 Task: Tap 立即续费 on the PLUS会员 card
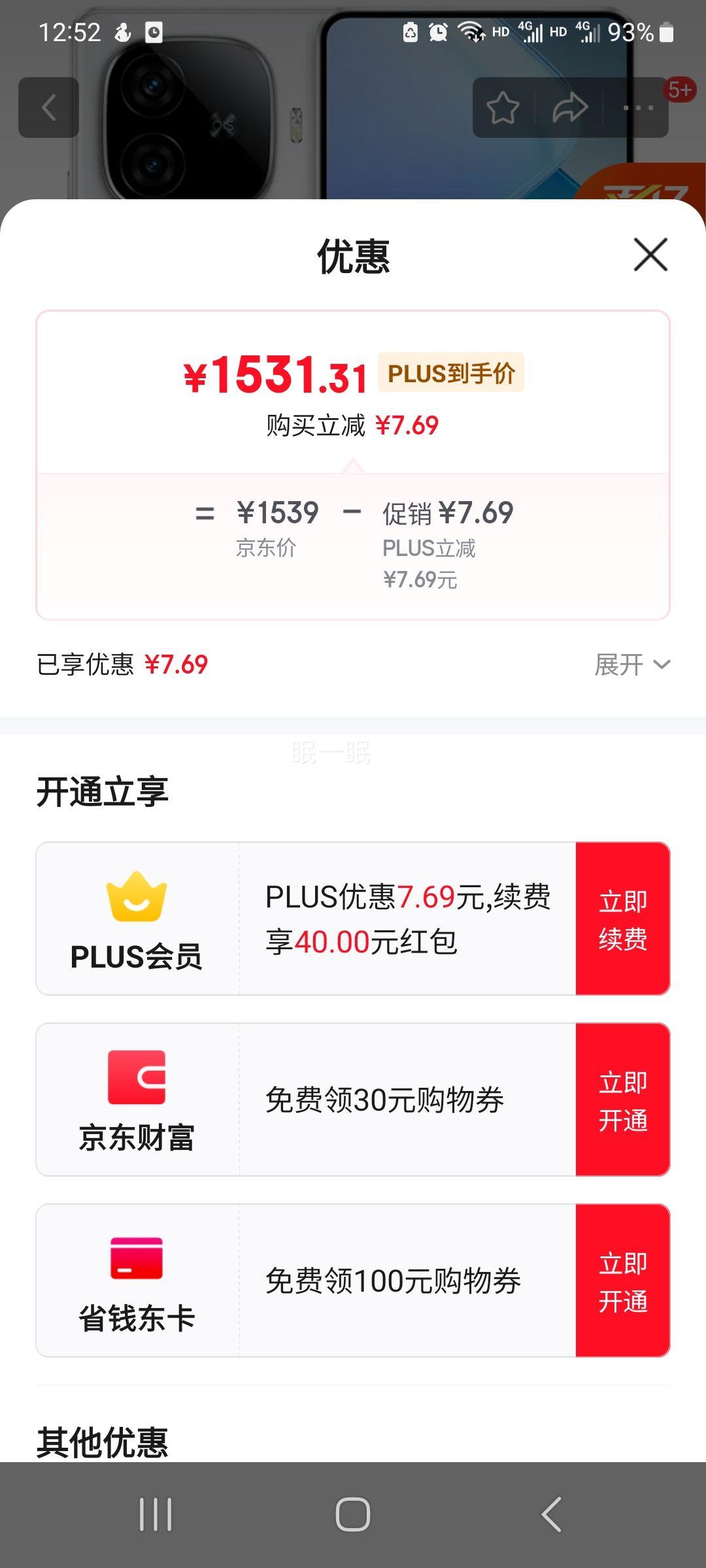[x=623, y=919]
